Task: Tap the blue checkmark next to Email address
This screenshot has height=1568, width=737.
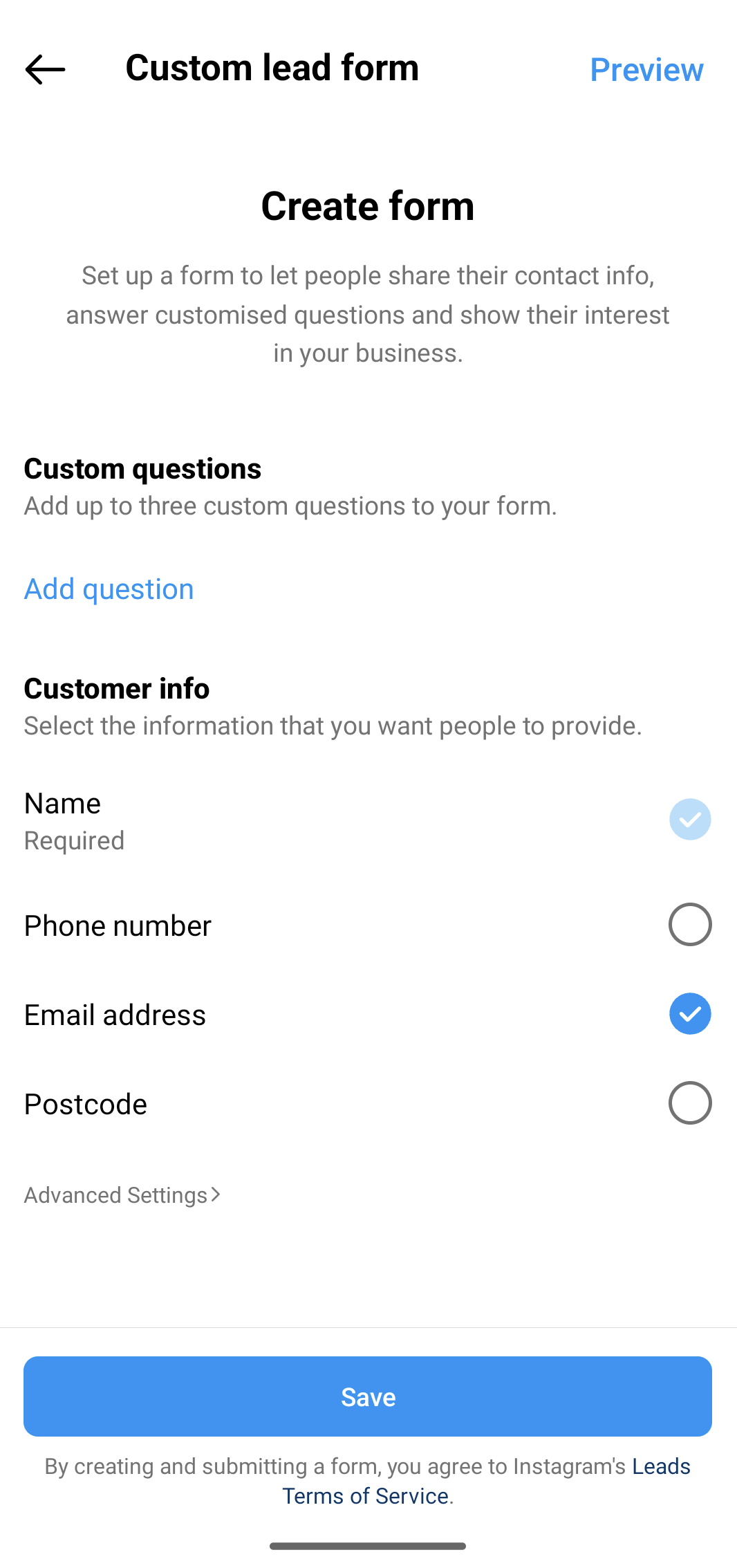Action: [689, 1014]
